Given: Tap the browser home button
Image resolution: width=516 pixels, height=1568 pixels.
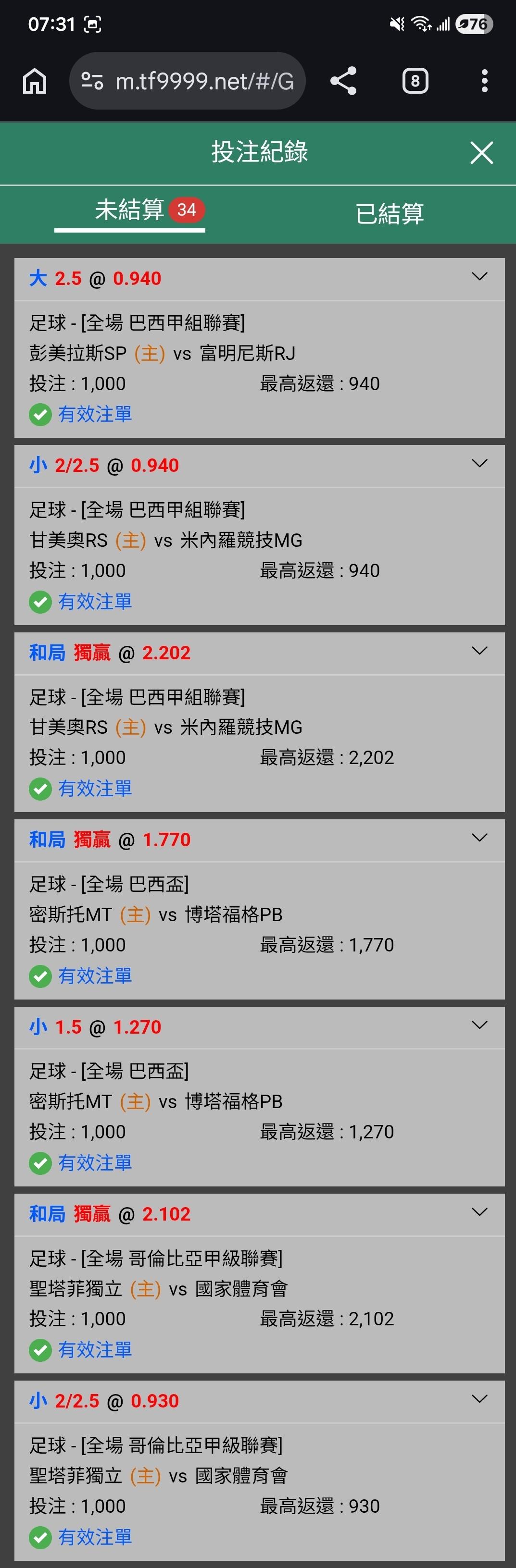Looking at the screenshot, I should (x=35, y=81).
